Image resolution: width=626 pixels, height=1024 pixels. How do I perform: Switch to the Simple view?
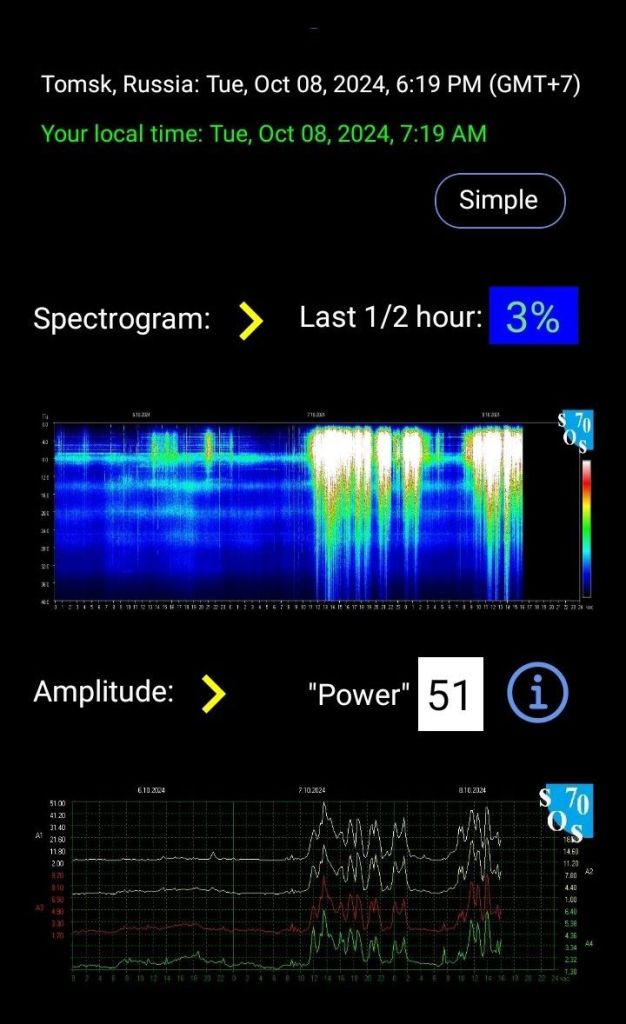tap(499, 200)
